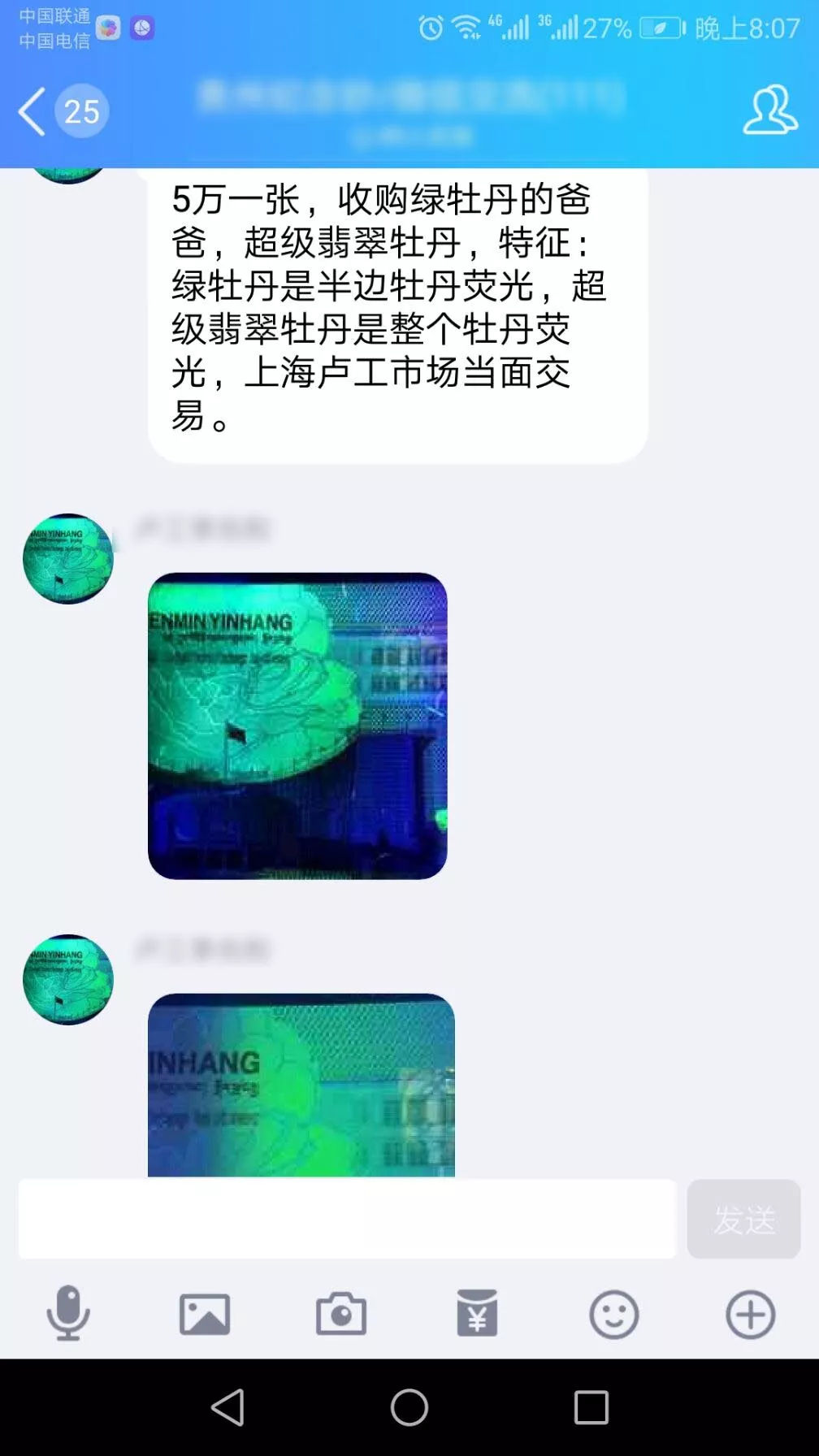The image size is (819, 1456).
Task: Tap the sender's avatar beside the first image
Action: click(x=68, y=559)
